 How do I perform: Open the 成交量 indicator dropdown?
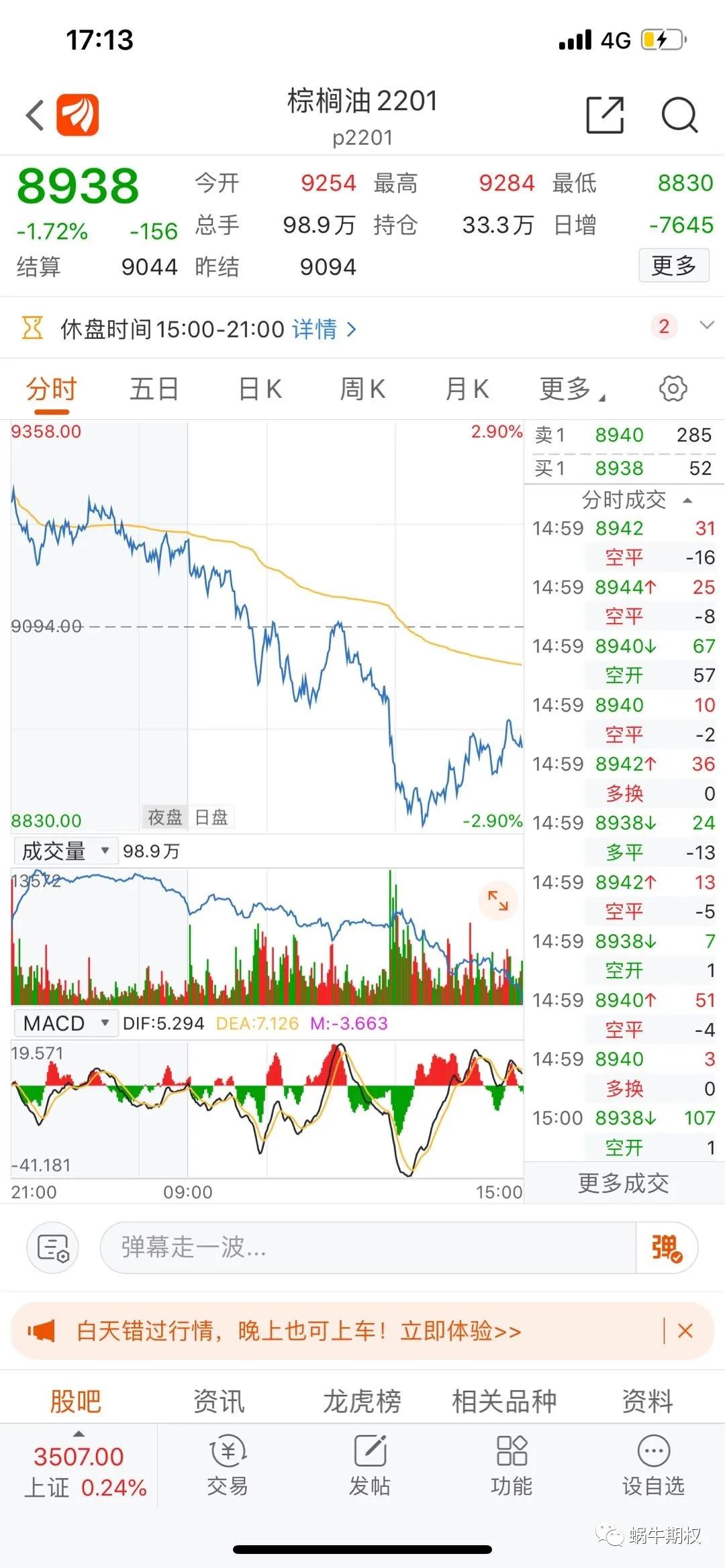click(x=65, y=851)
